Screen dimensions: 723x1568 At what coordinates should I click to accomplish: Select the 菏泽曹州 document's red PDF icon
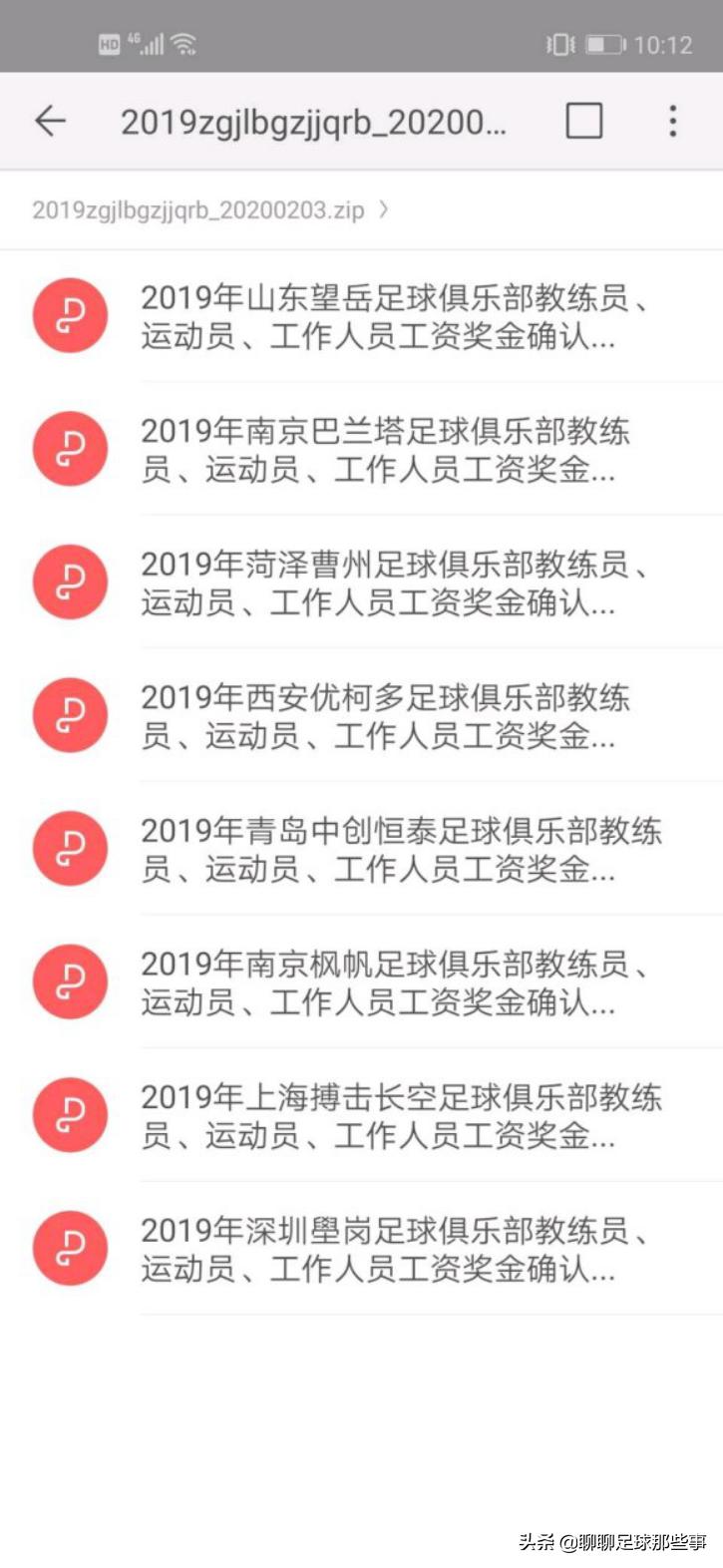tap(70, 582)
